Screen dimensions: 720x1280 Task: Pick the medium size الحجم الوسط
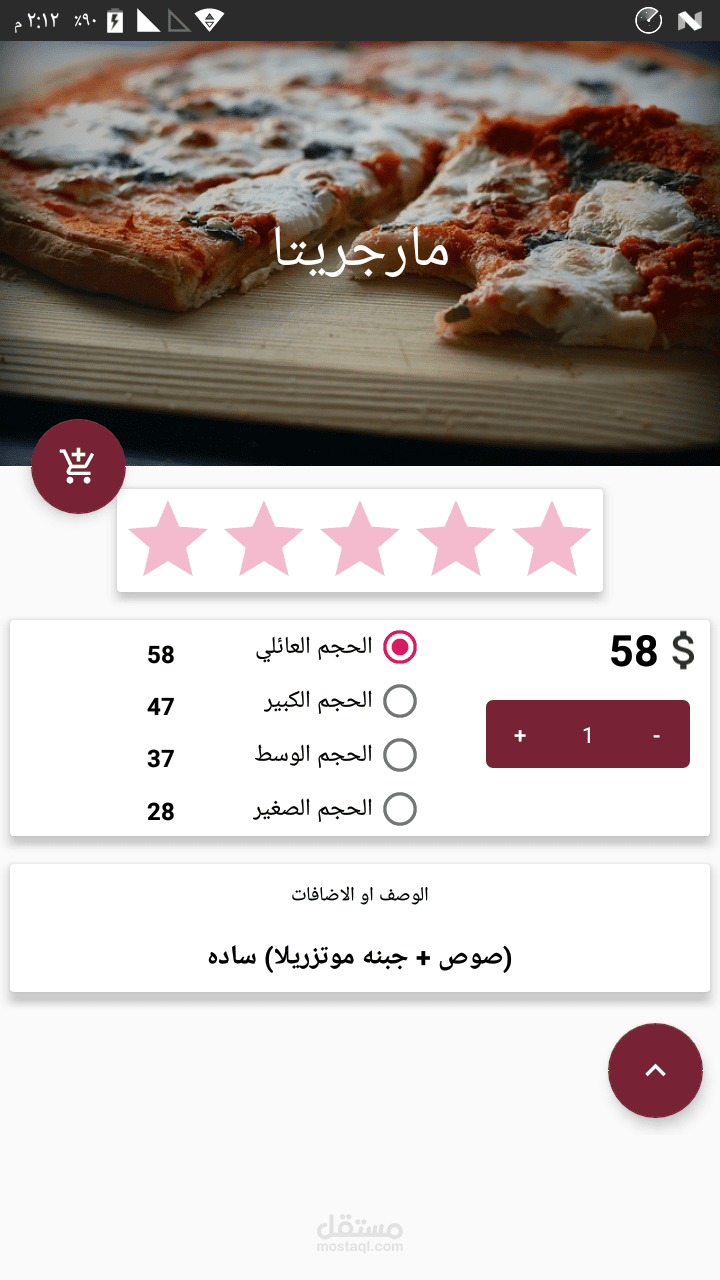(x=400, y=754)
